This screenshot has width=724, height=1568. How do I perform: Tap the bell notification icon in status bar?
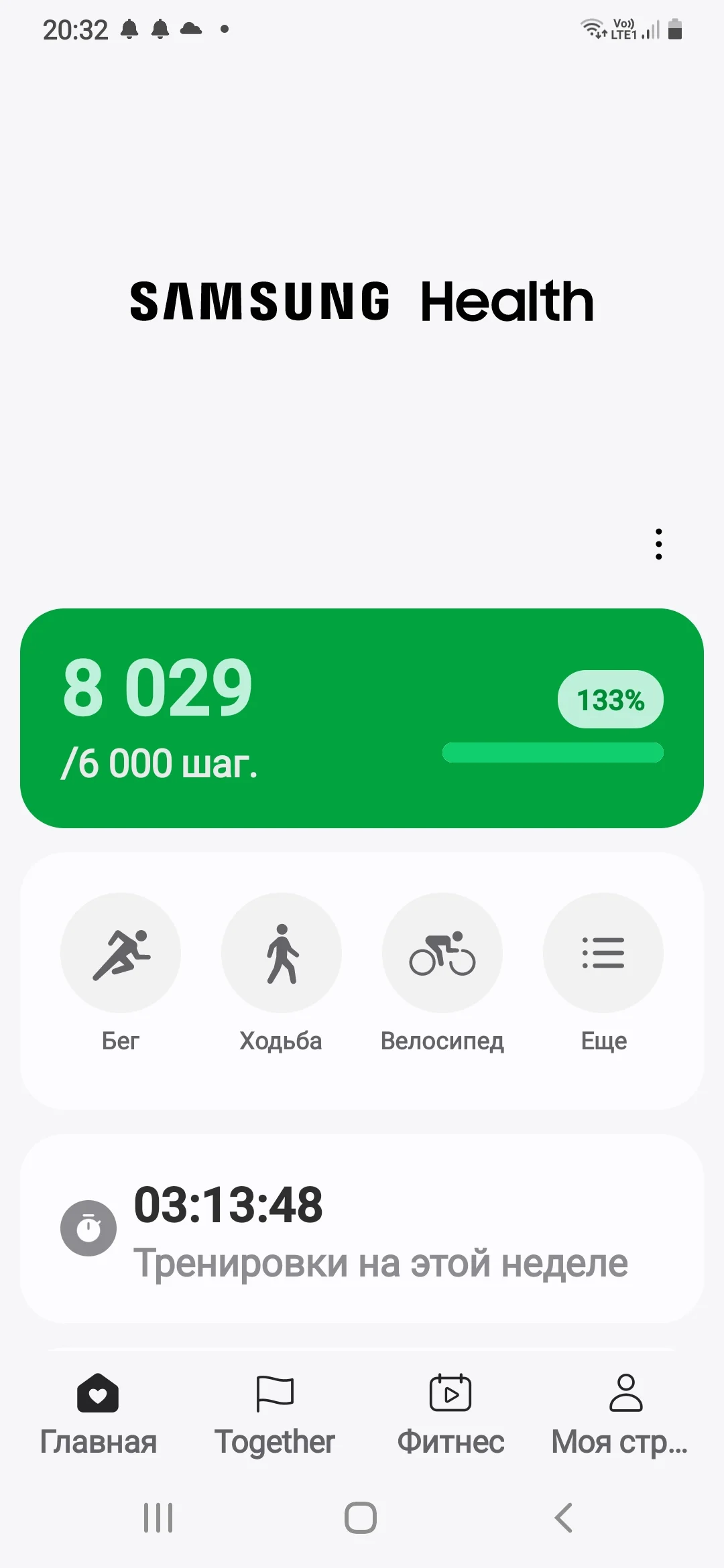[130, 28]
